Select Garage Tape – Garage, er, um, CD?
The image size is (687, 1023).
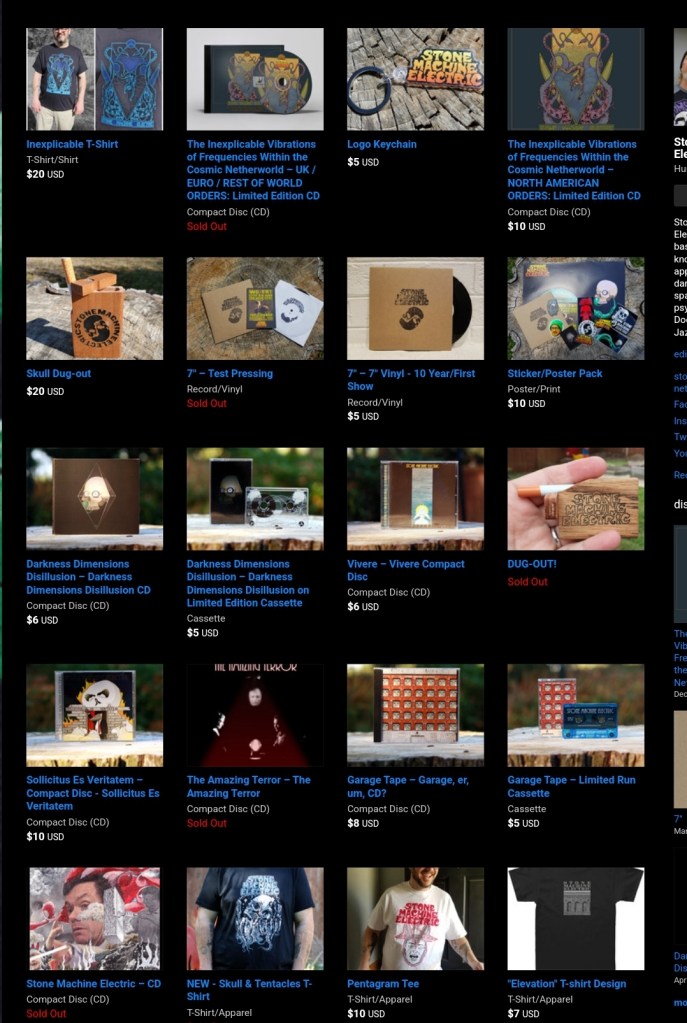click(407, 786)
